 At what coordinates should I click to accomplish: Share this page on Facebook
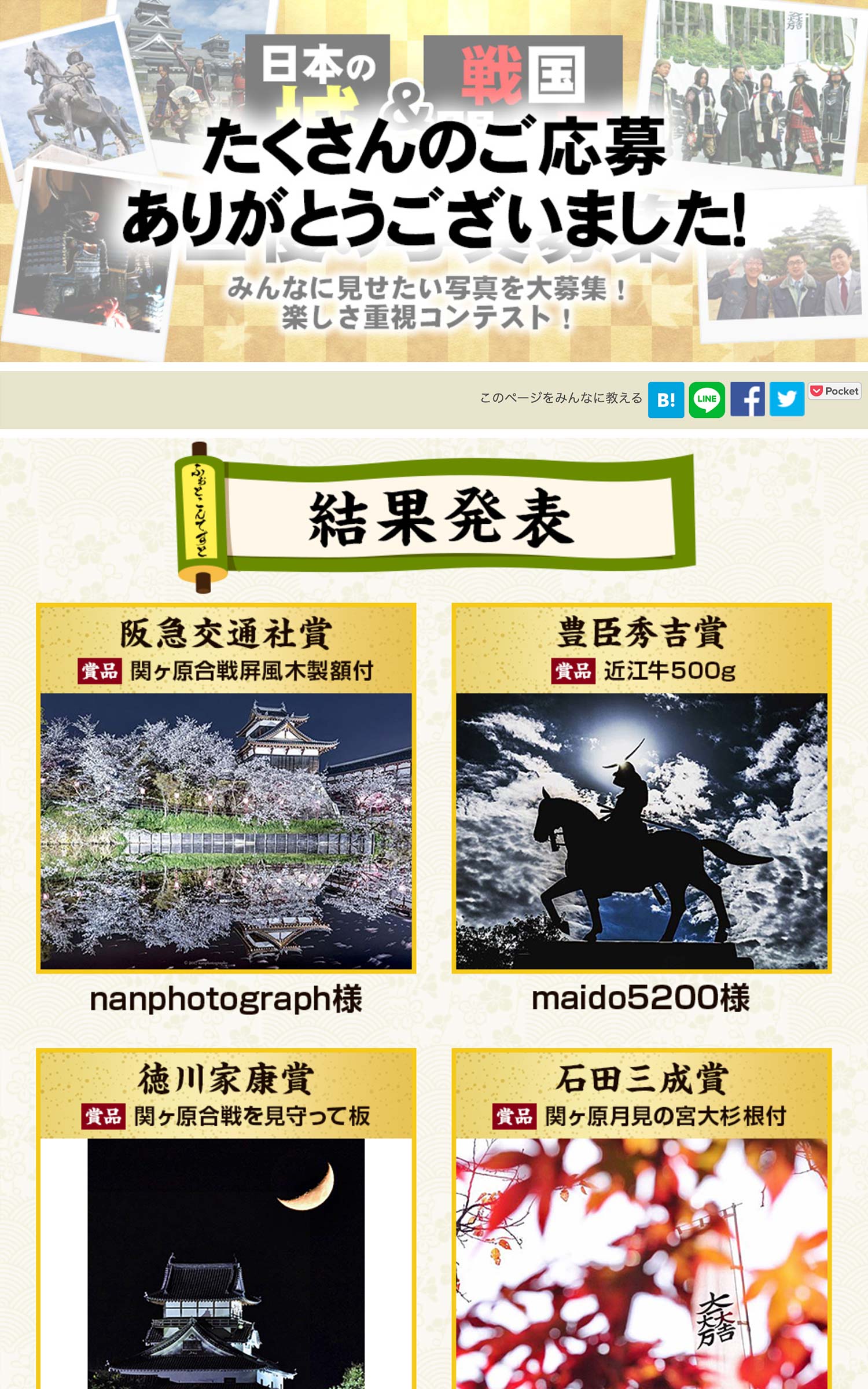coord(747,399)
